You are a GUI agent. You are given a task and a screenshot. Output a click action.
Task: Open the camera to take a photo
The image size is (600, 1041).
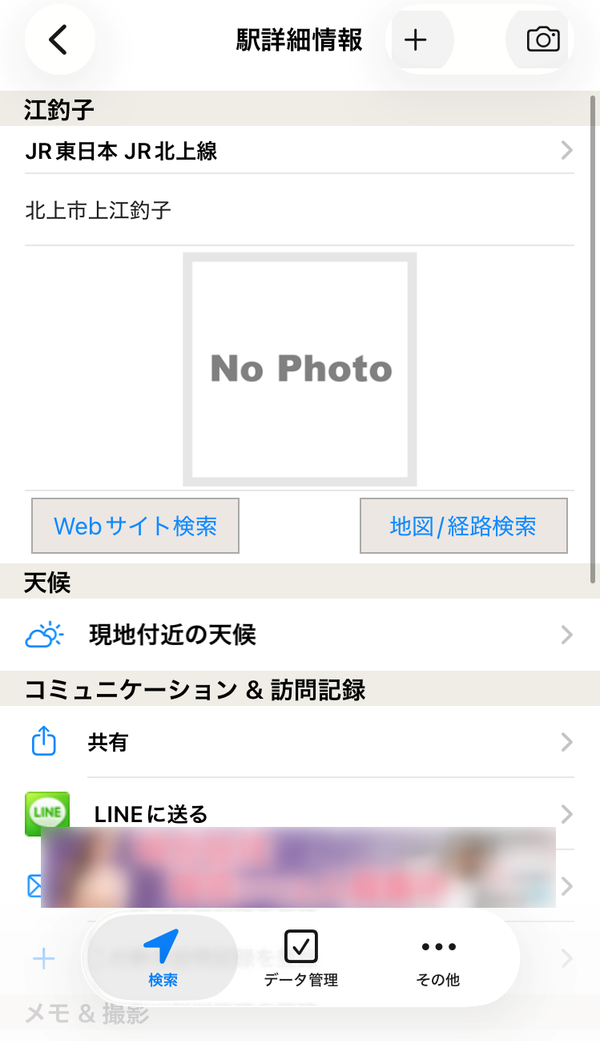pos(543,40)
